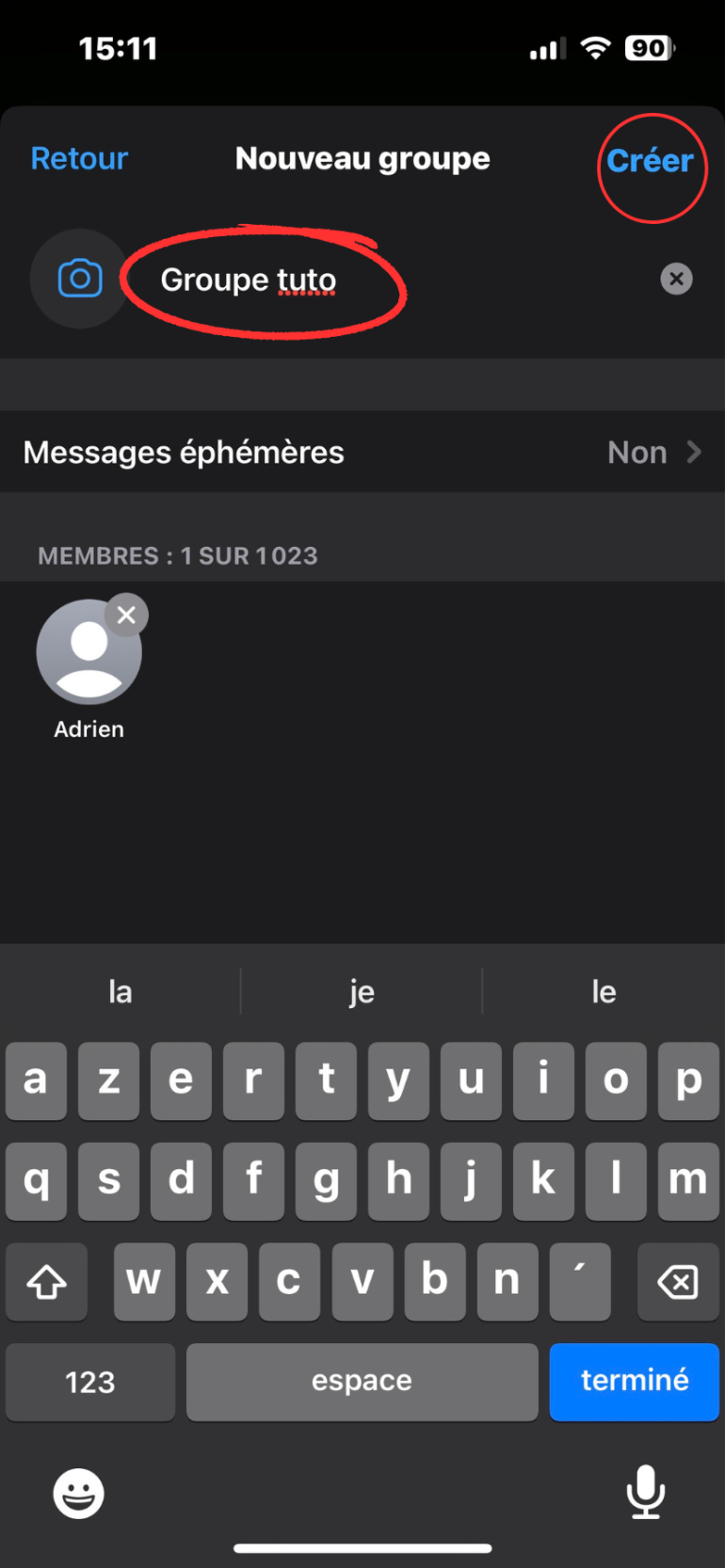Switch keyboard to 123 numbers

(90, 1381)
